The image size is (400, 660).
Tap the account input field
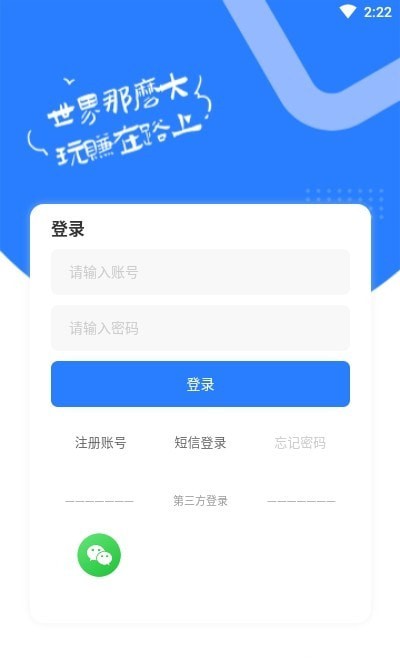pyautogui.click(x=200, y=272)
